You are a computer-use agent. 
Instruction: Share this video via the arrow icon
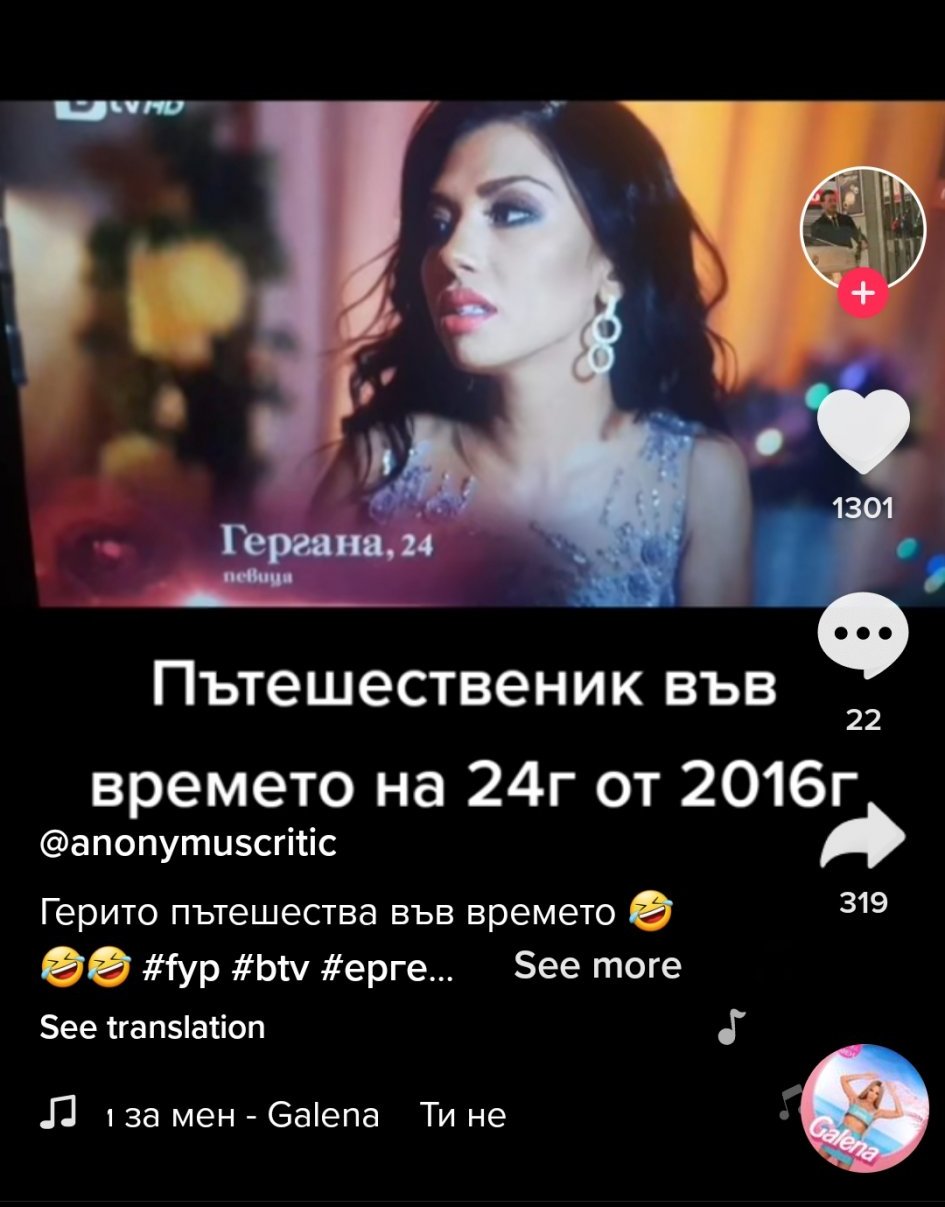[x=863, y=838]
